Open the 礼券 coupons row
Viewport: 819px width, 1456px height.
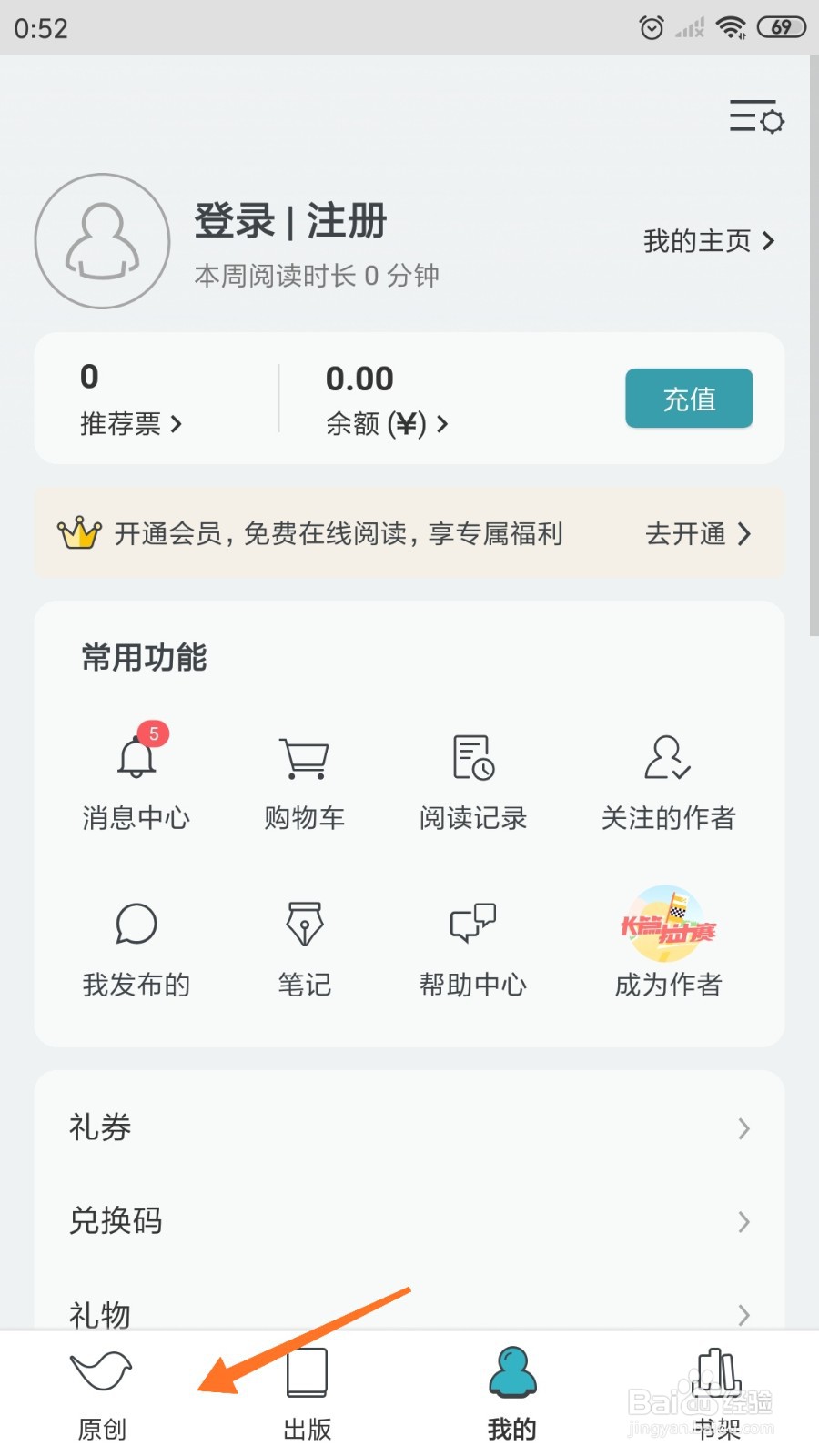[409, 1127]
